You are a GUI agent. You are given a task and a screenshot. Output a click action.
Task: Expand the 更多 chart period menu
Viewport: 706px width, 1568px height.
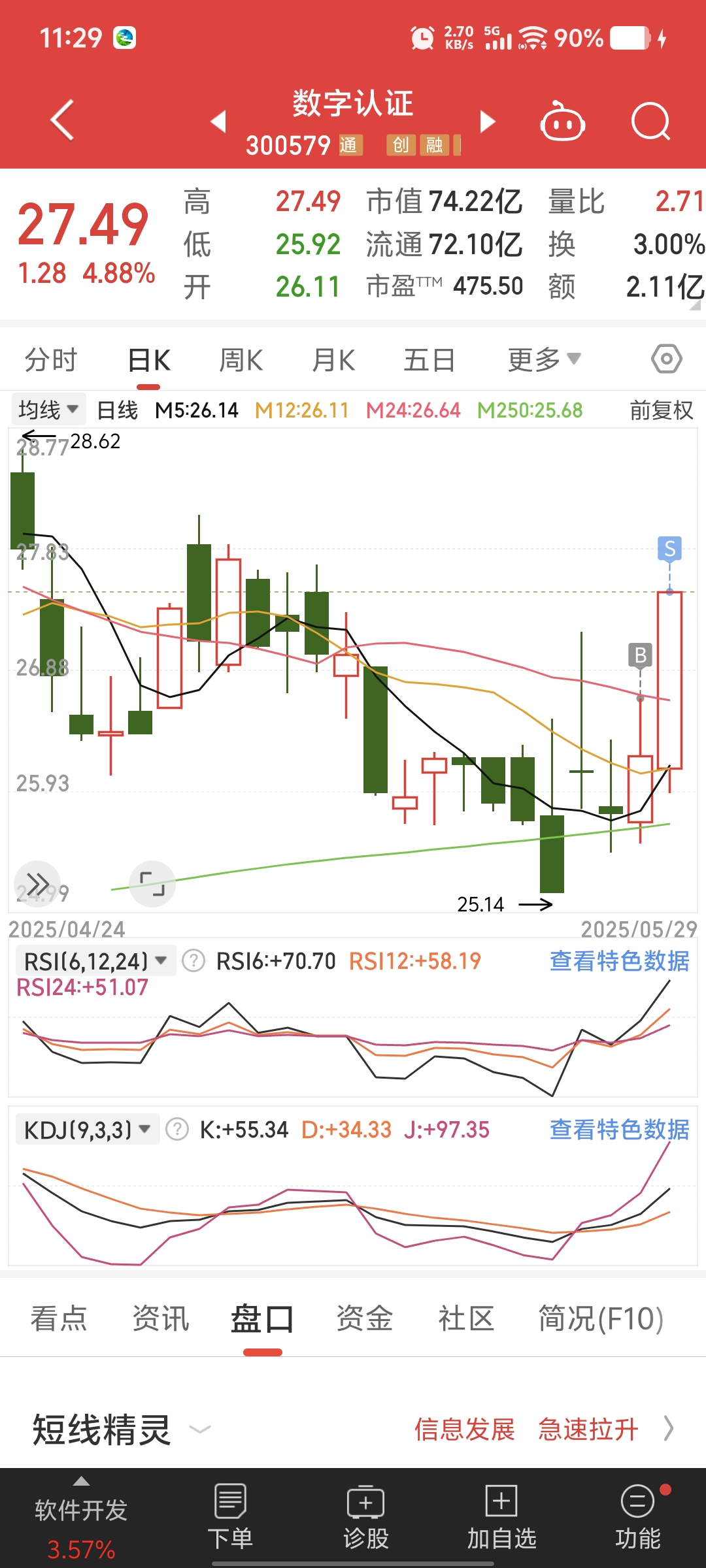[x=544, y=359]
